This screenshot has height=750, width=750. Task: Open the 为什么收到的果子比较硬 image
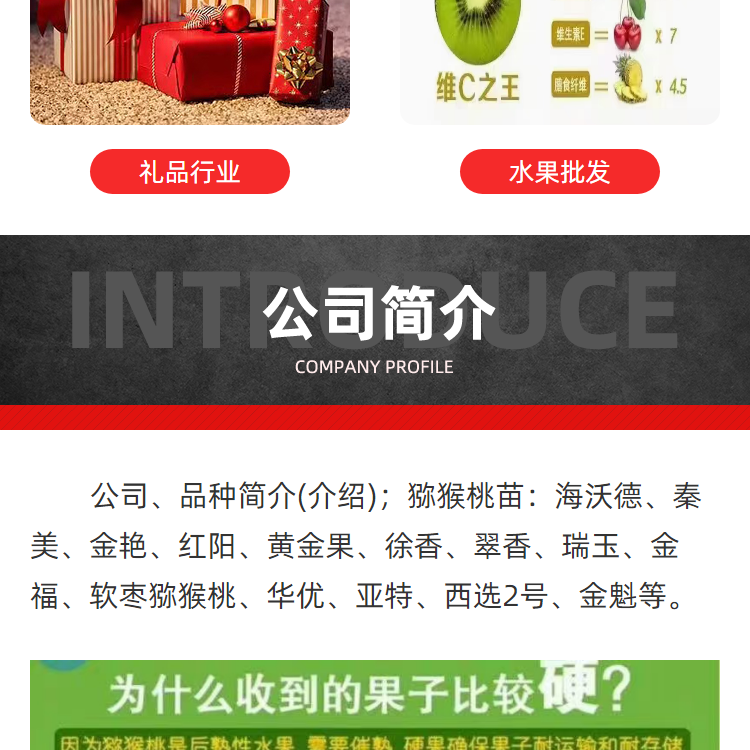click(375, 705)
